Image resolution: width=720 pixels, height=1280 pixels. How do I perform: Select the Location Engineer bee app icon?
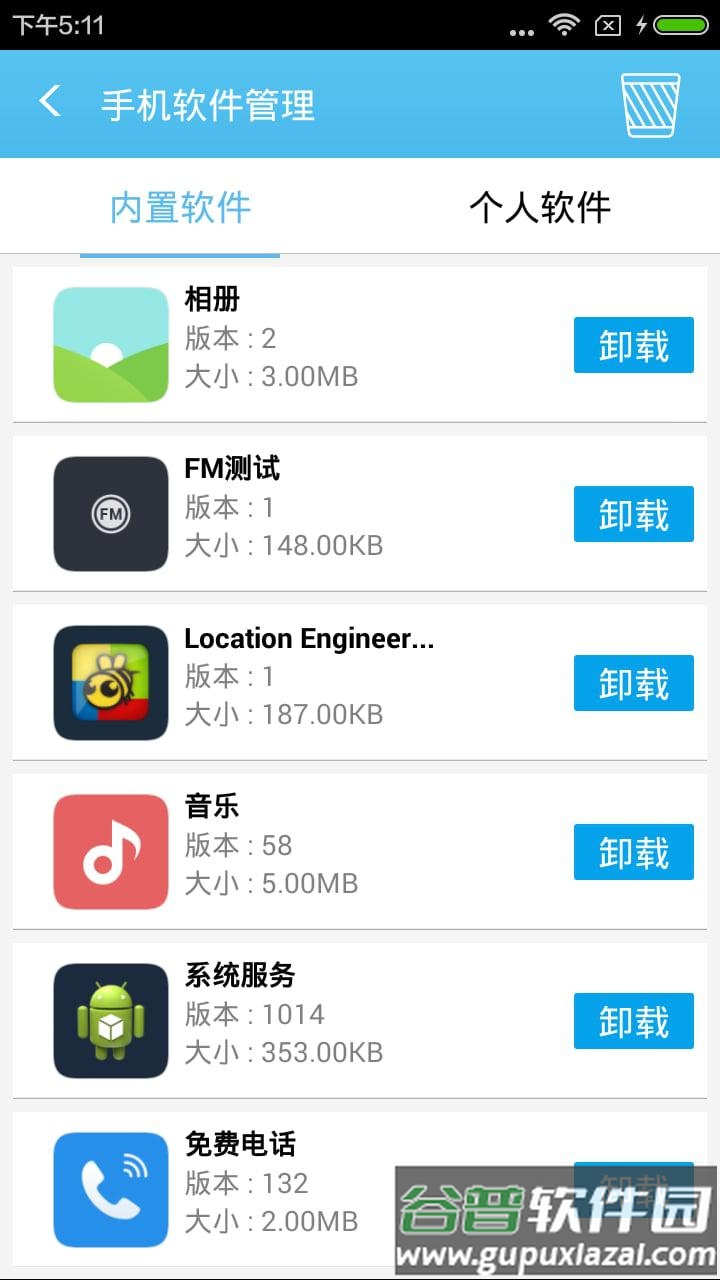[110, 681]
